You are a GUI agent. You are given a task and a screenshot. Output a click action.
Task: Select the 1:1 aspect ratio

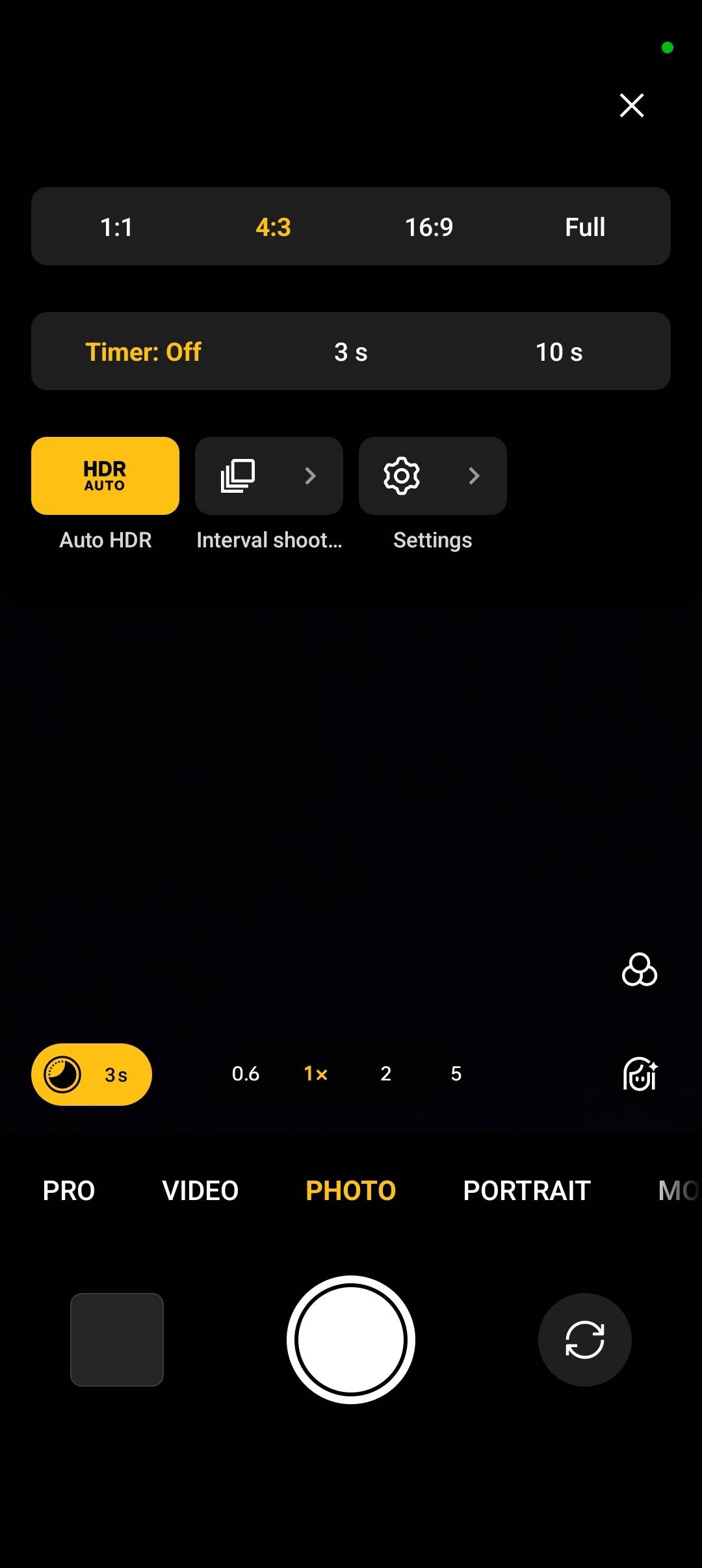pos(116,227)
